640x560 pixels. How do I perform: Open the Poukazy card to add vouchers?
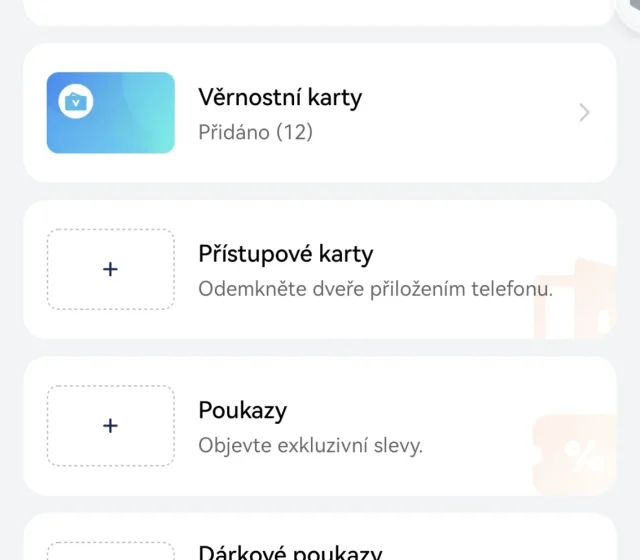(x=320, y=426)
